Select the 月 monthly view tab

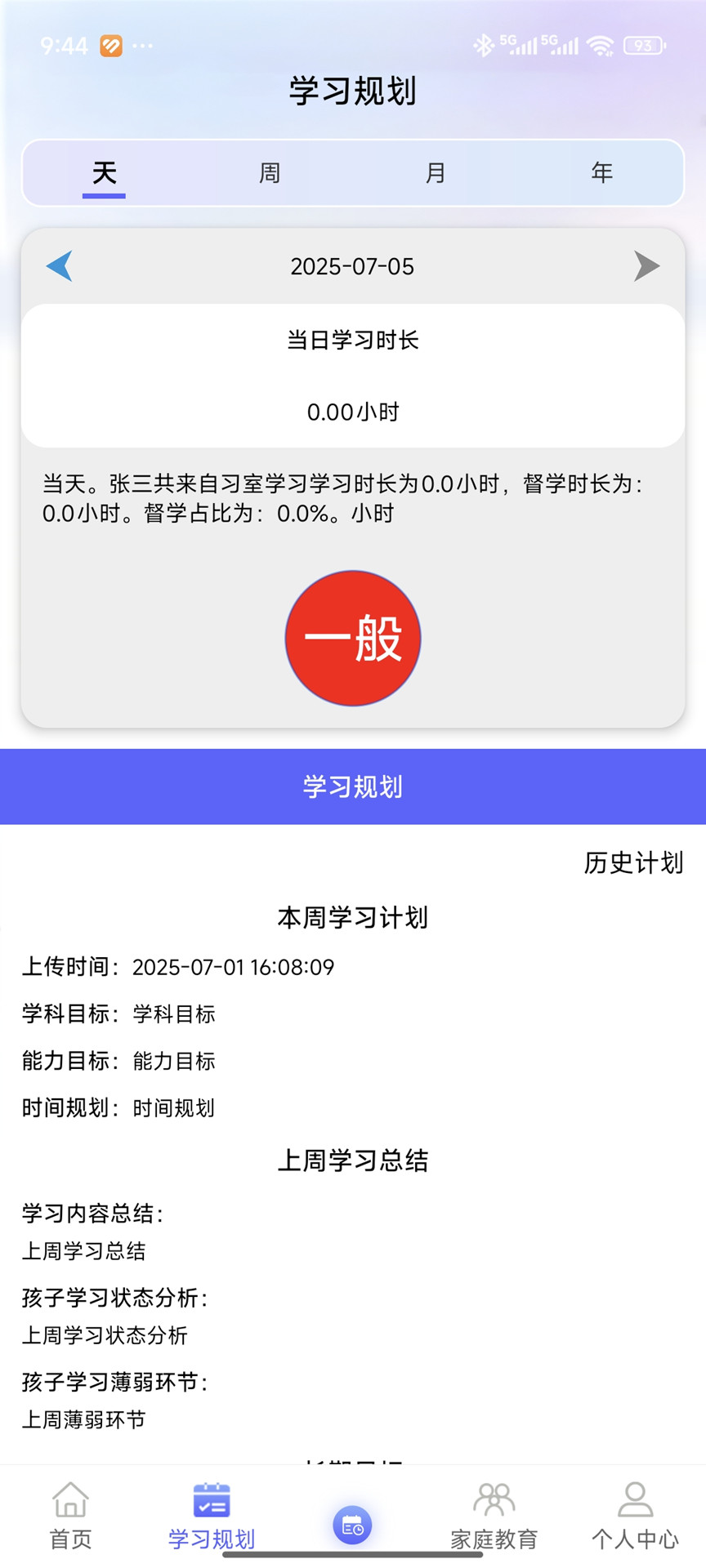click(436, 173)
